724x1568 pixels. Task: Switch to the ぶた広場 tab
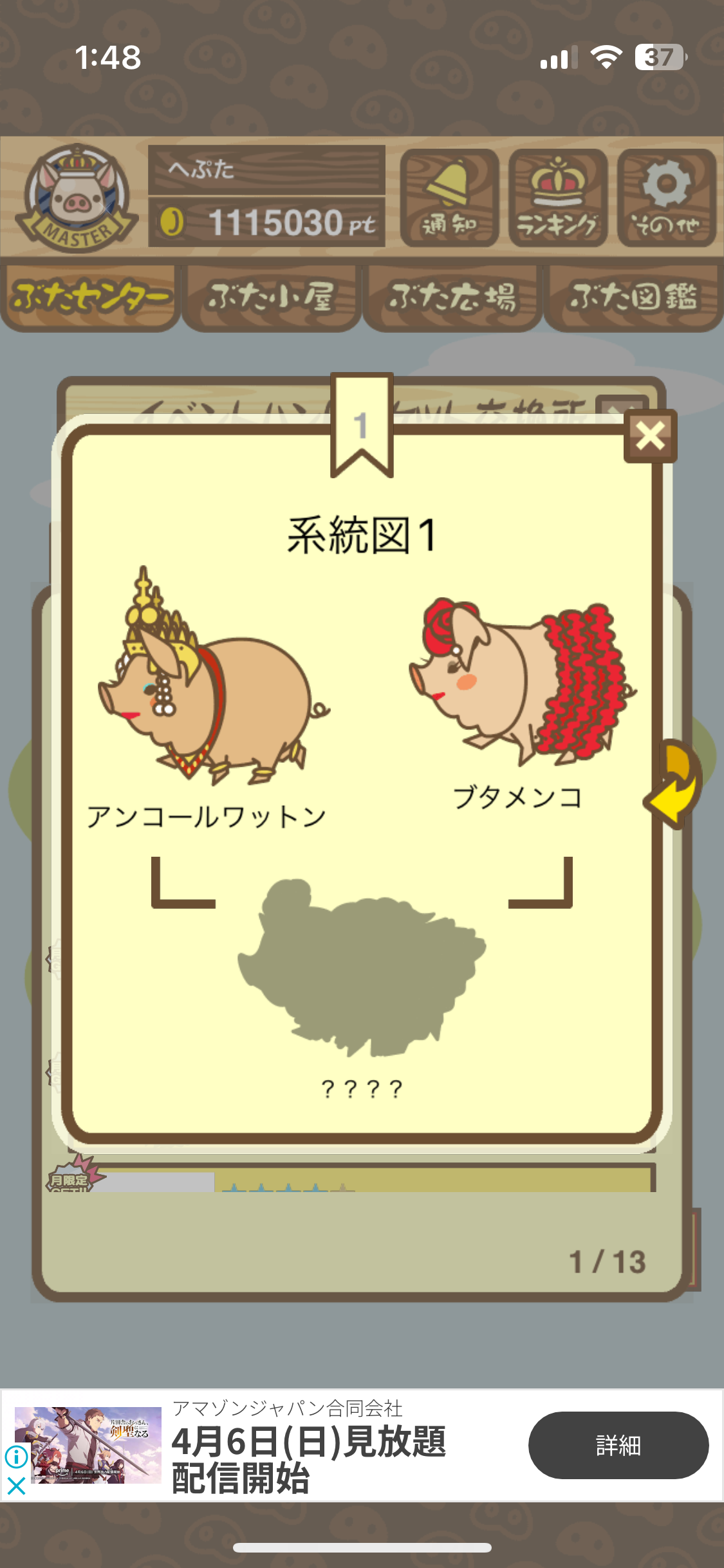point(452,297)
